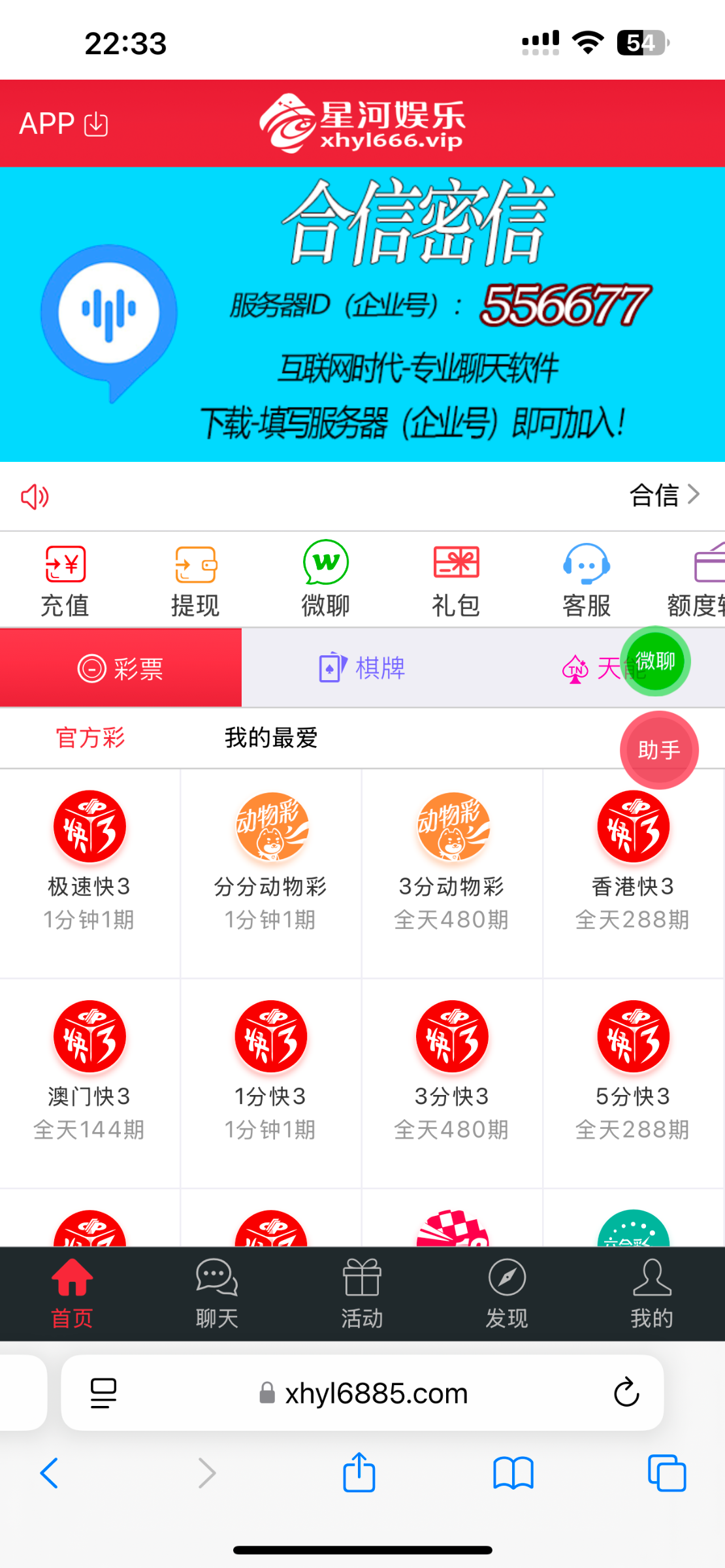Tap the APP download button

(x=63, y=123)
